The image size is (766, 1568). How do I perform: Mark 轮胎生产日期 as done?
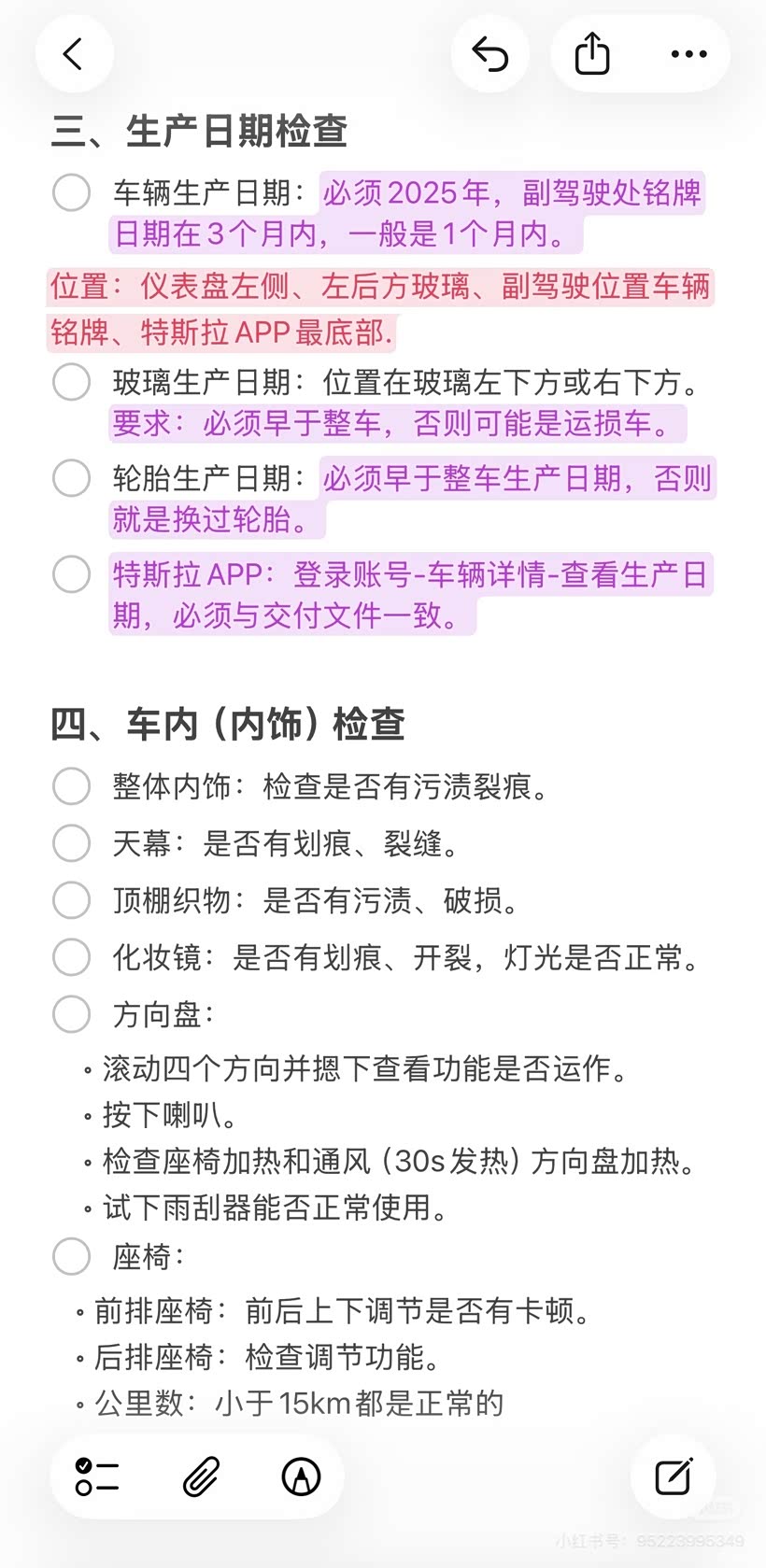(71, 478)
